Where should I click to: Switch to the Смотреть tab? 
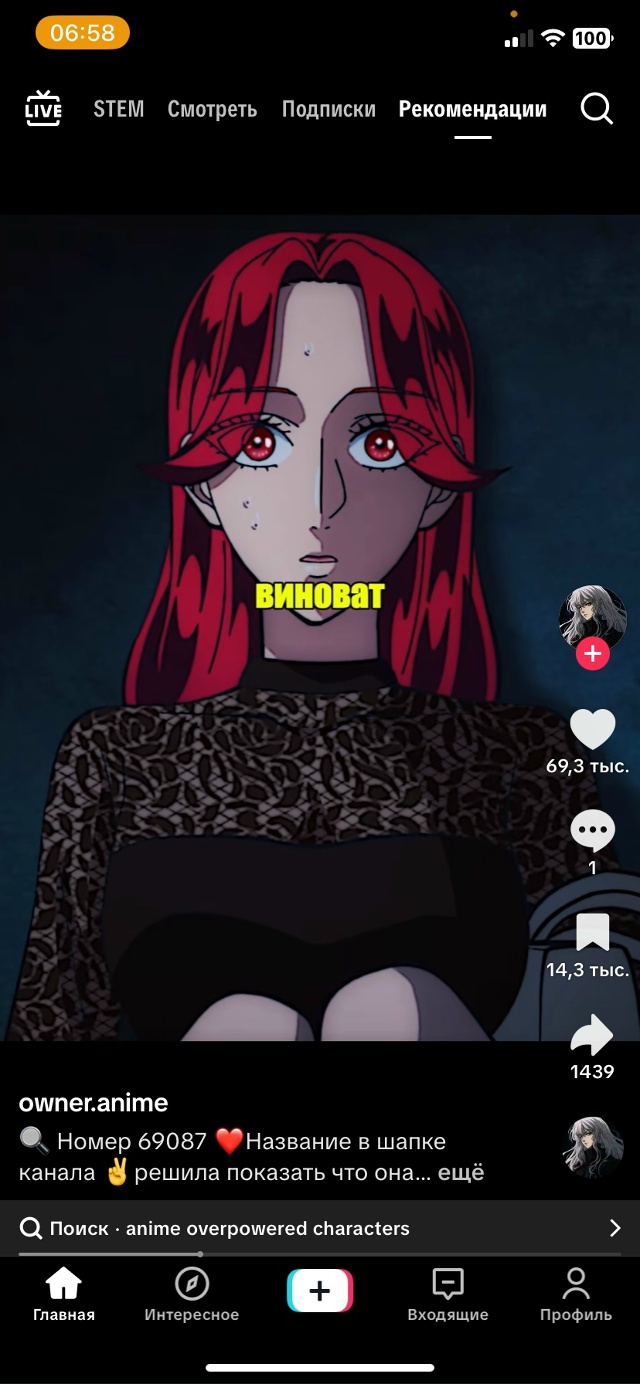click(x=212, y=109)
